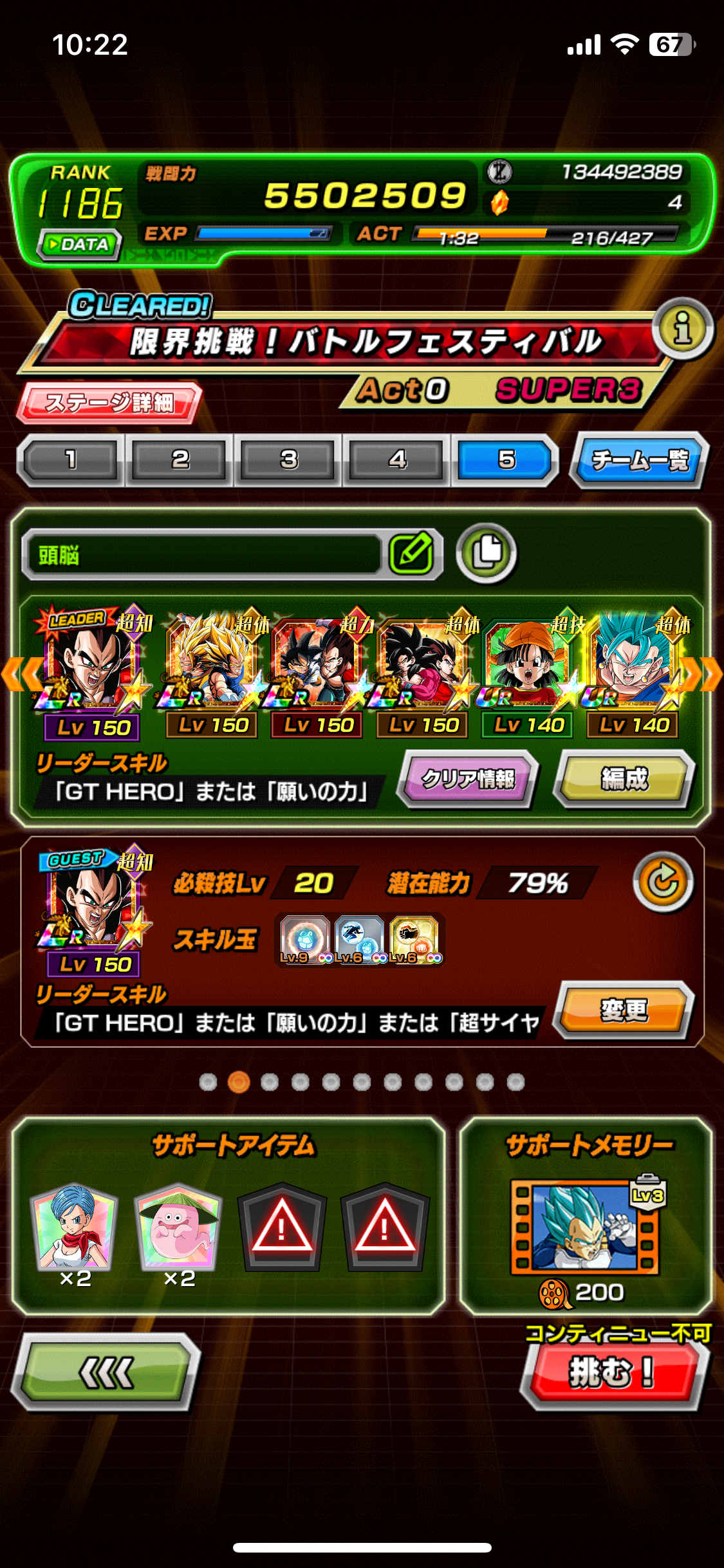
Task: Select team slot 4
Action: [397, 460]
